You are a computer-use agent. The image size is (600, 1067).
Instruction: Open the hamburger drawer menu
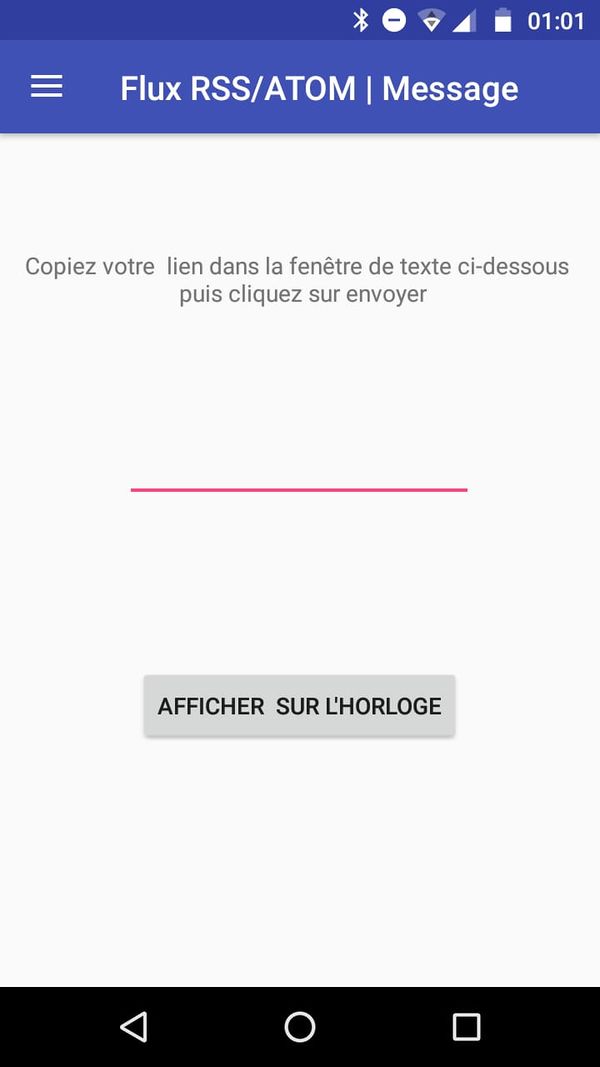[x=47, y=87]
